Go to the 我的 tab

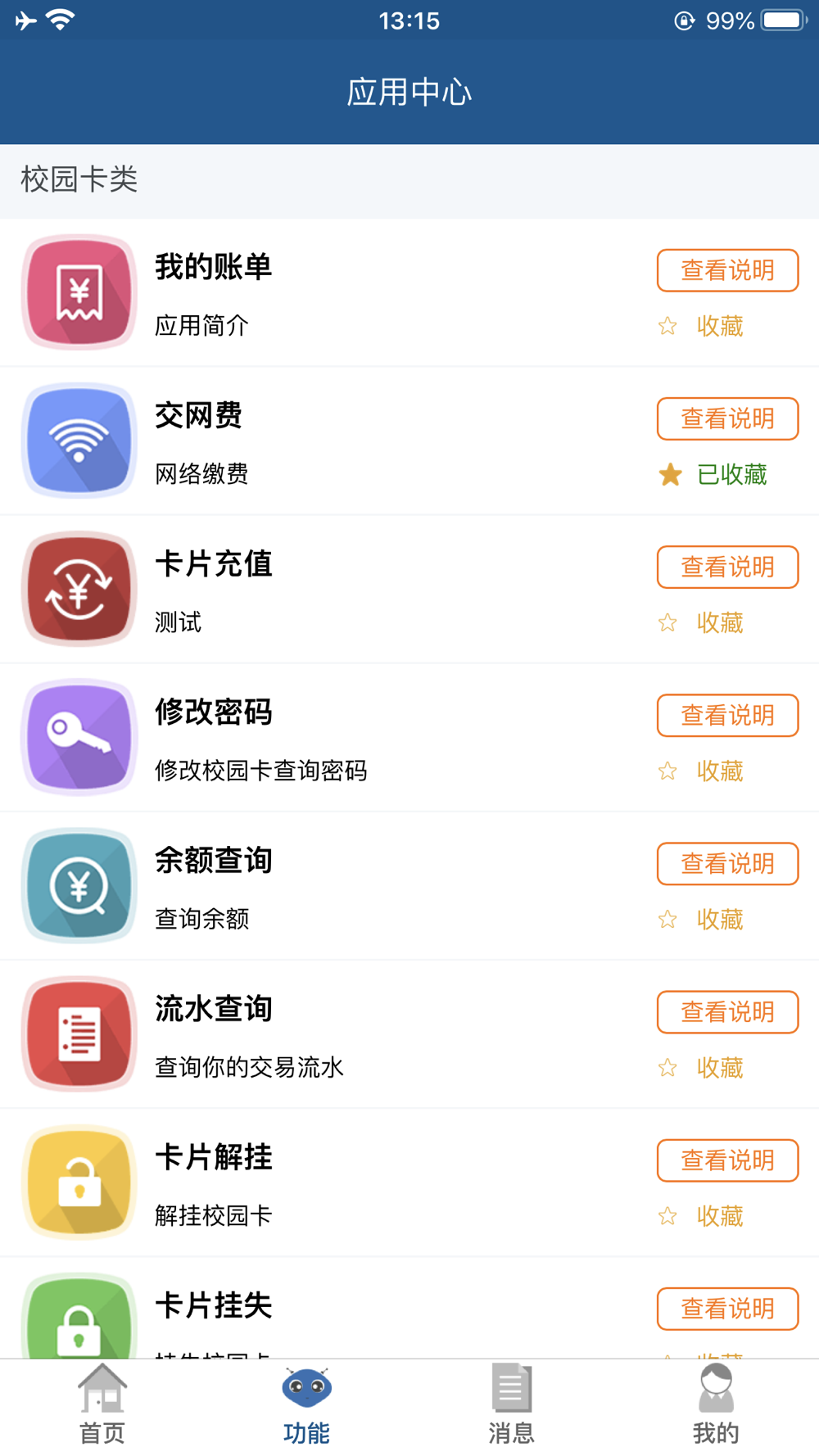tap(717, 1407)
